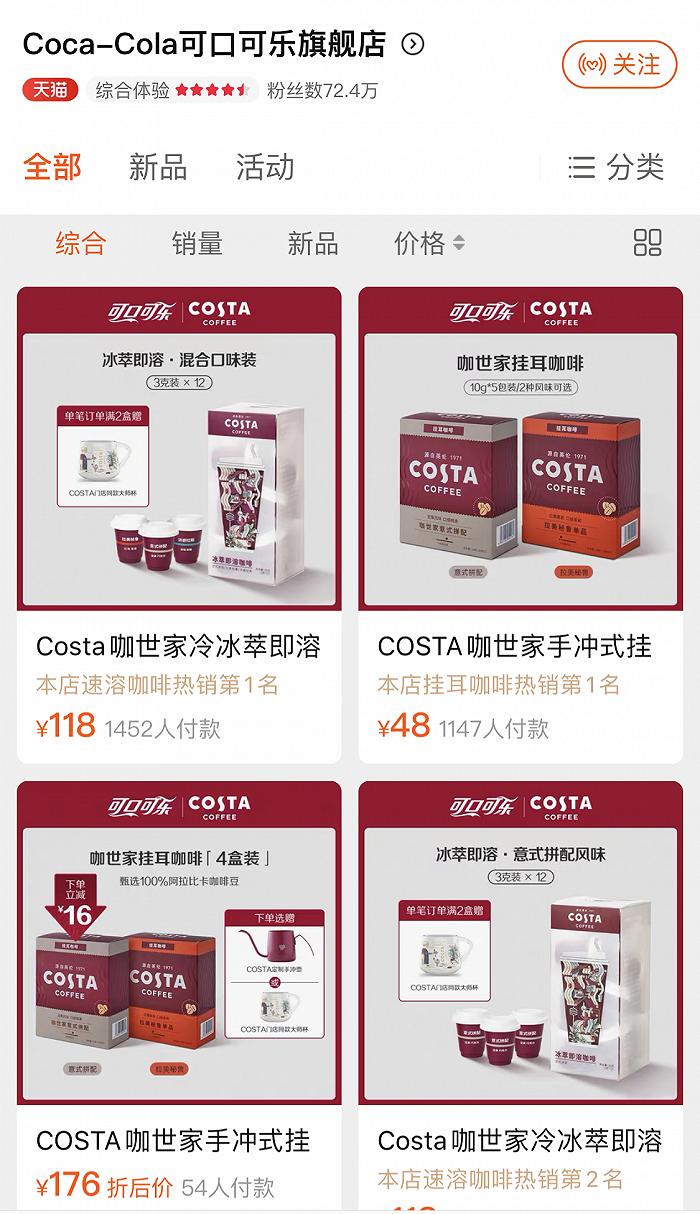Open the ¥118 Costa 冰萃即溶 product
This screenshot has width=700, height=1214.
pos(179,525)
